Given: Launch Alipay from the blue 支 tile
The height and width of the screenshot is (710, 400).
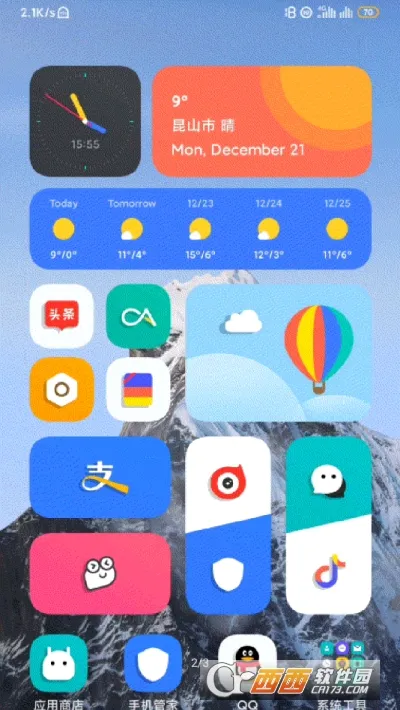Looking at the screenshot, I should pyautogui.click(x=100, y=477).
